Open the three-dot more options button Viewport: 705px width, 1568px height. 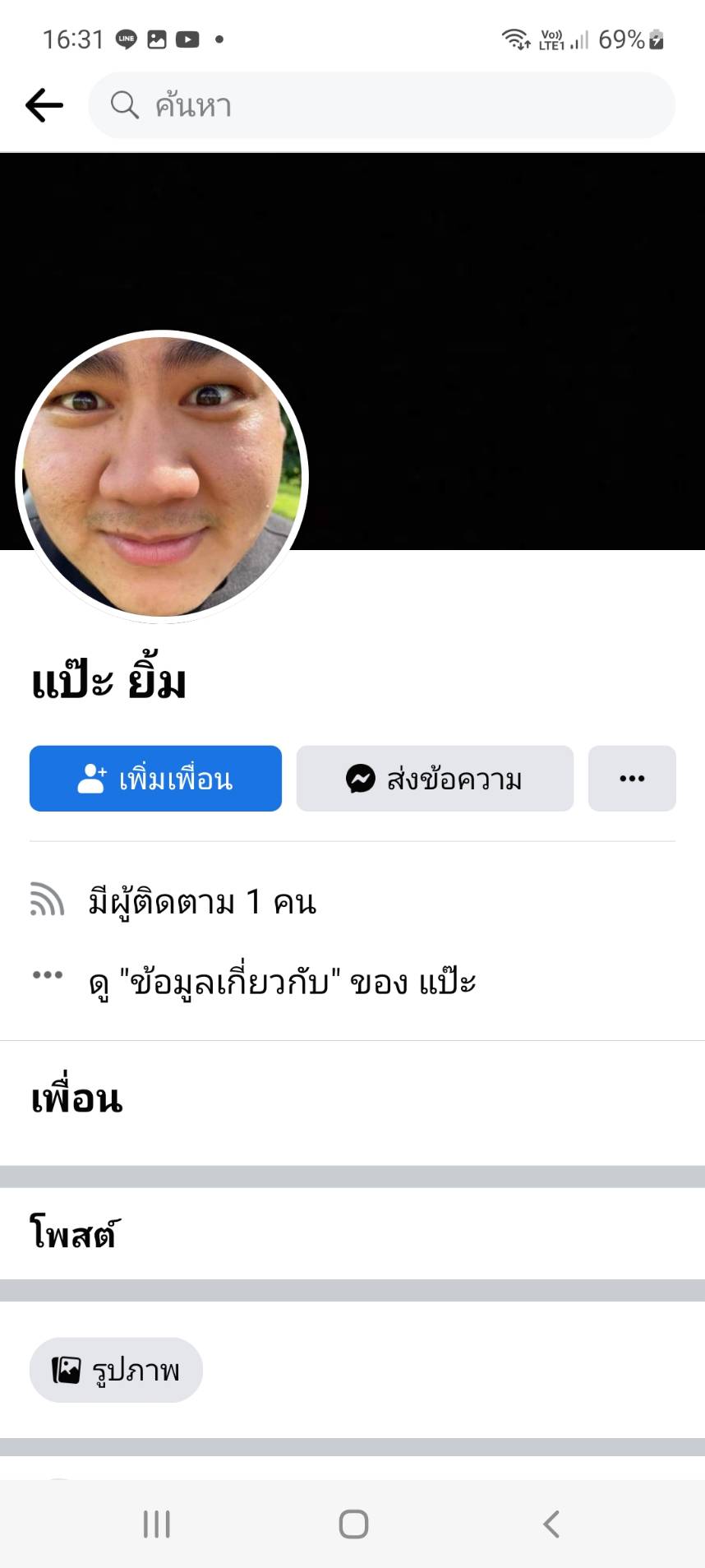coord(632,779)
